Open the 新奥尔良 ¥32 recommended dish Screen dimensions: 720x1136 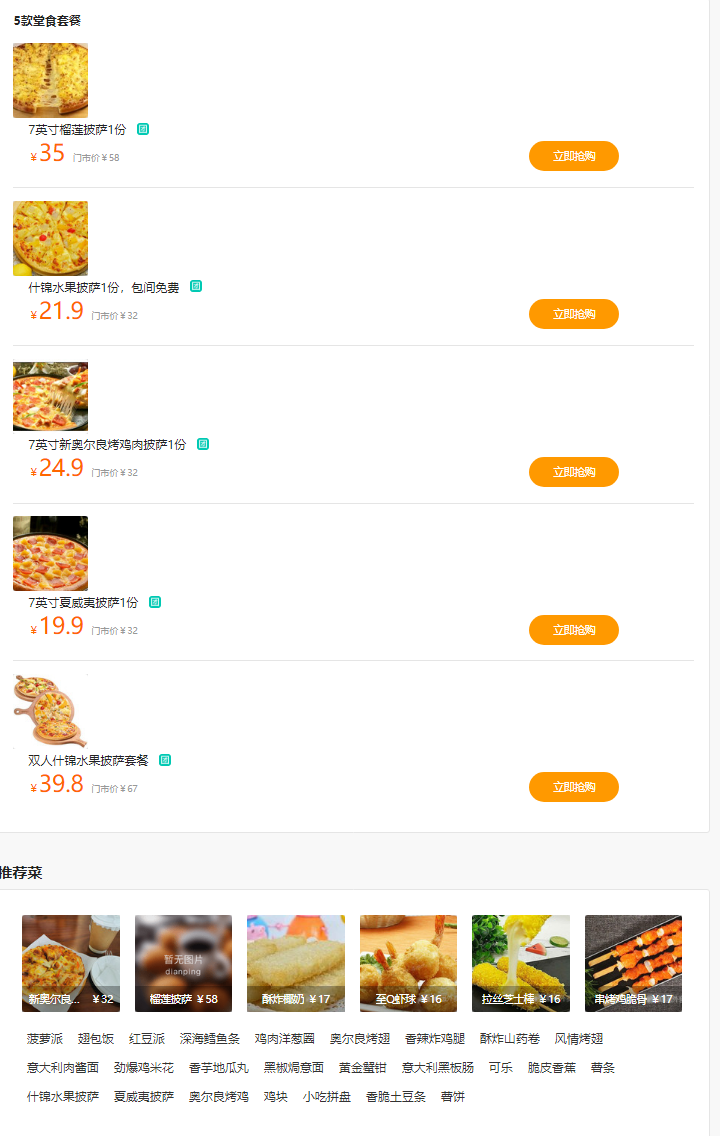click(71, 963)
